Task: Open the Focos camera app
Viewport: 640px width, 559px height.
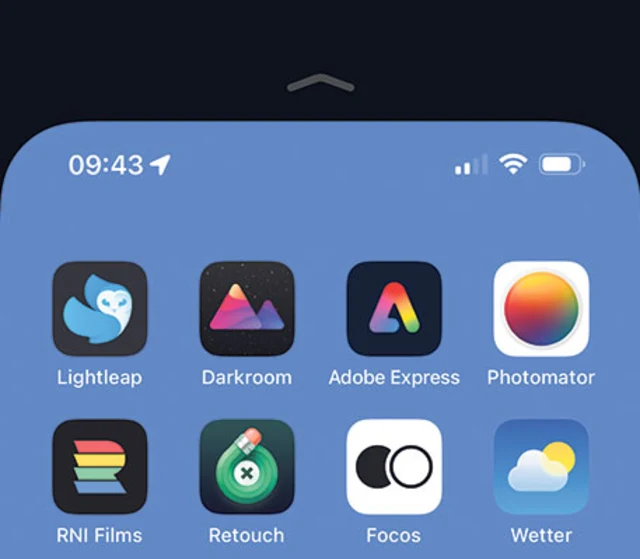Action: click(x=394, y=467)
